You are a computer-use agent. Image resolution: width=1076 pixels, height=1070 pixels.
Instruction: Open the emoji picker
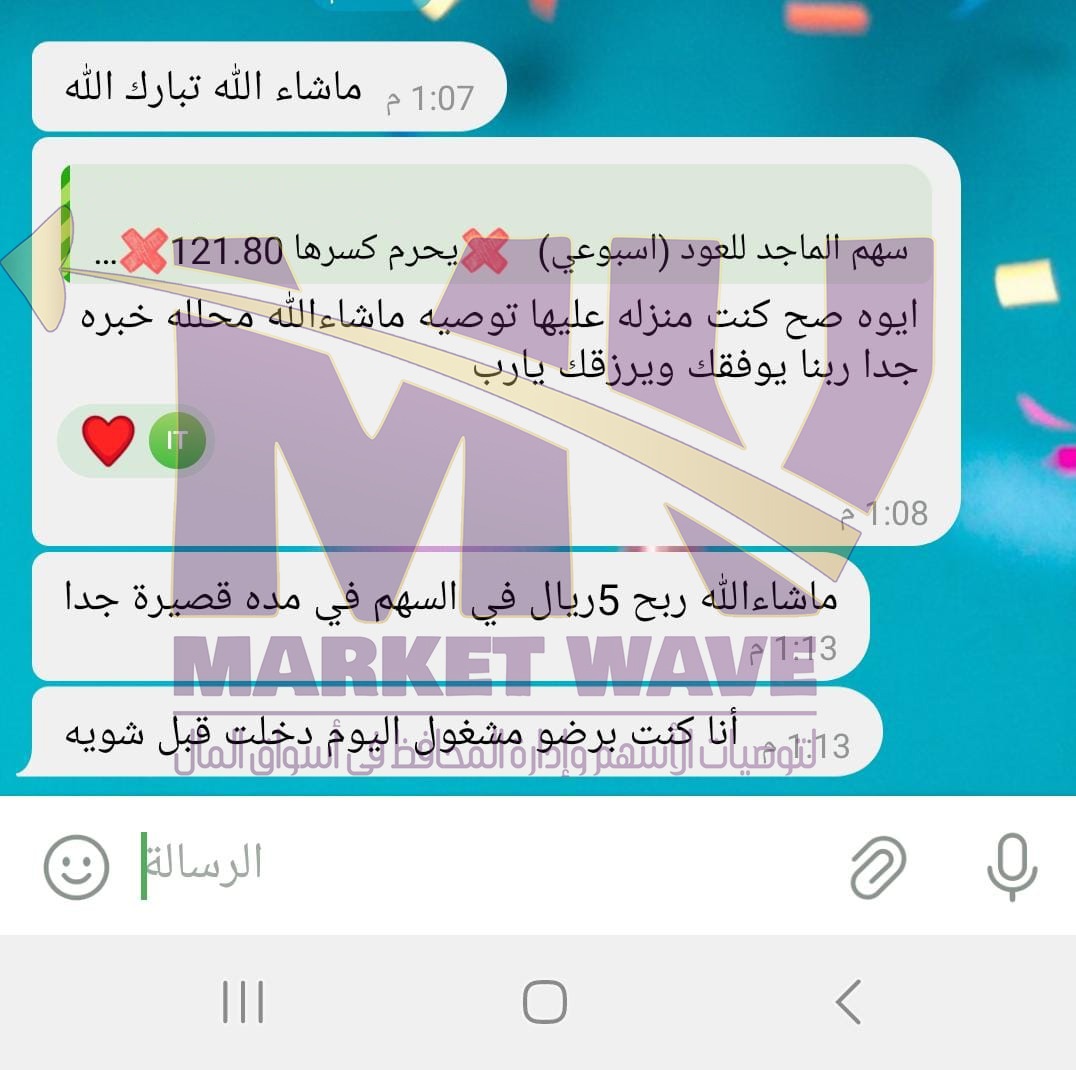(76, 866)
